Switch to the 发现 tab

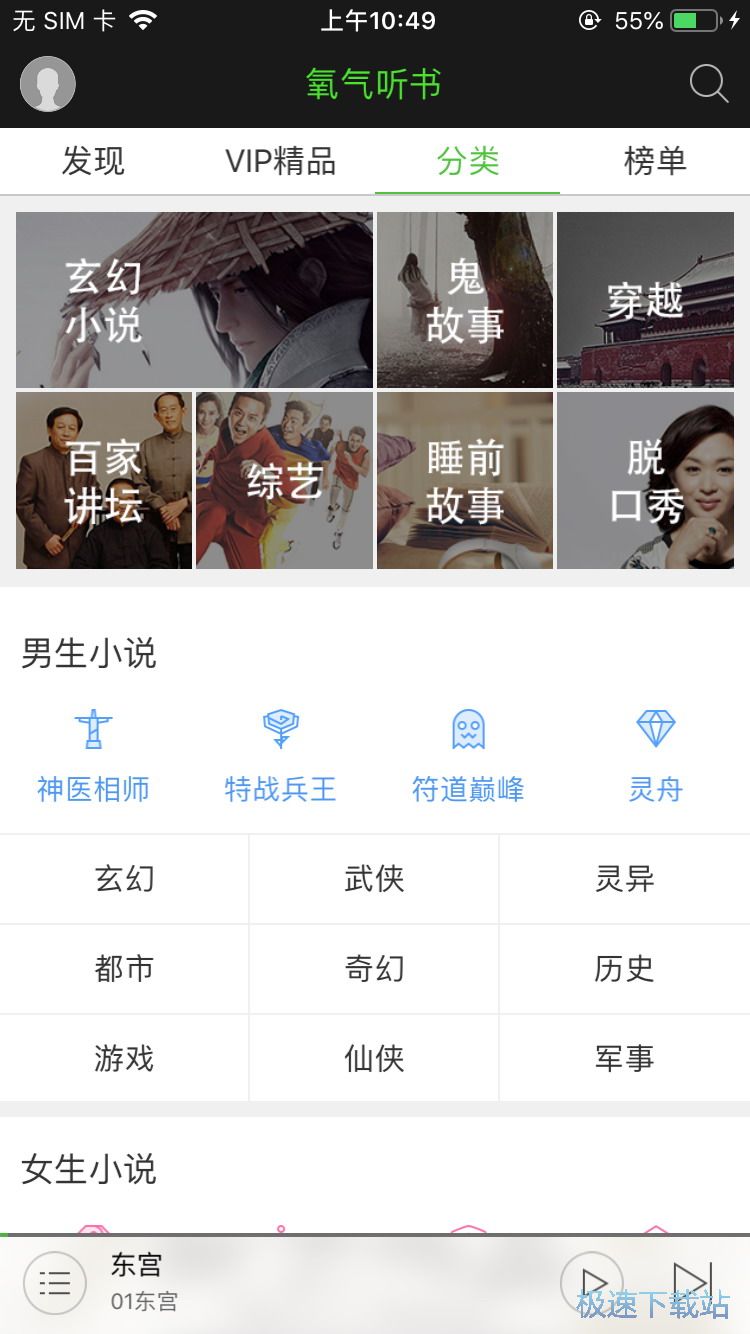[x=93, y=161]
